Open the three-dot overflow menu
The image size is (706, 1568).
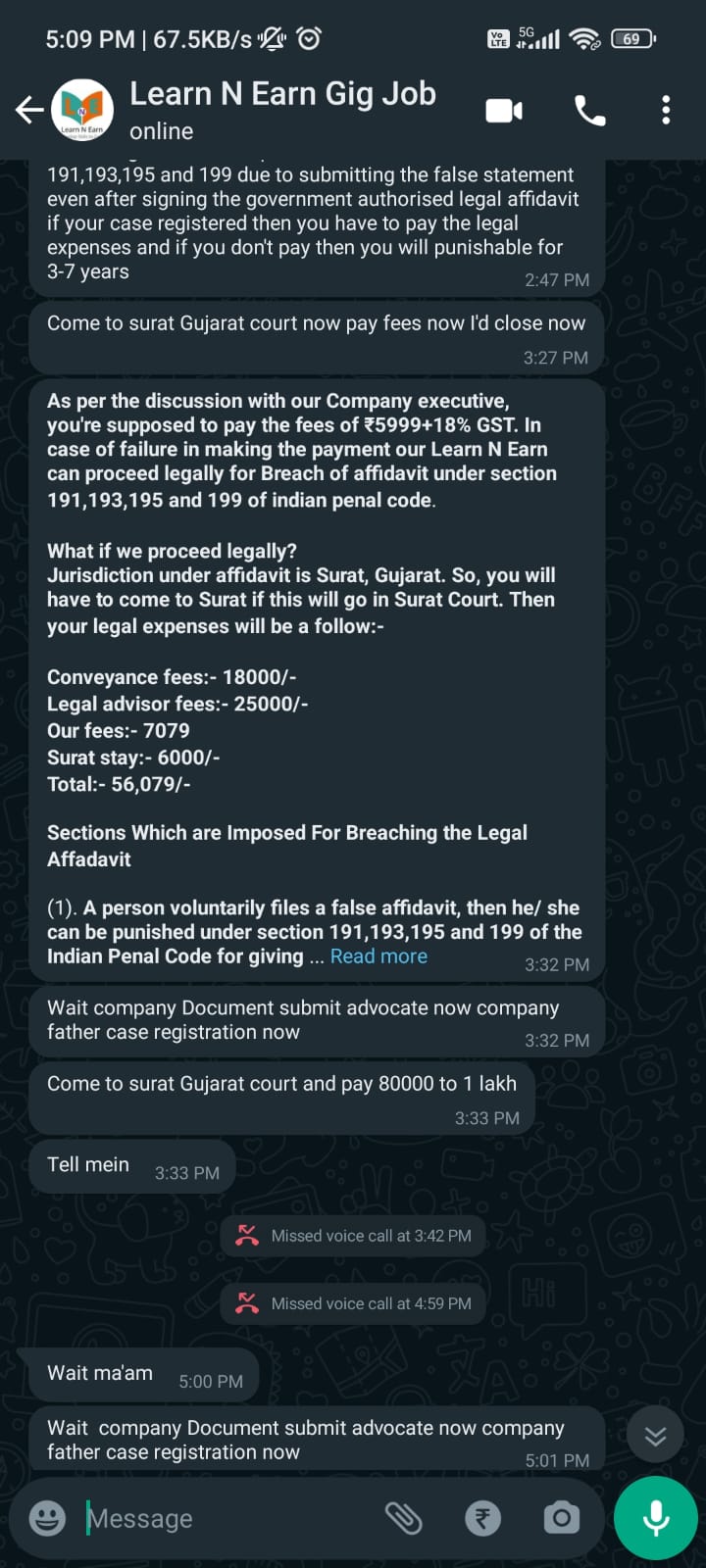666,111
